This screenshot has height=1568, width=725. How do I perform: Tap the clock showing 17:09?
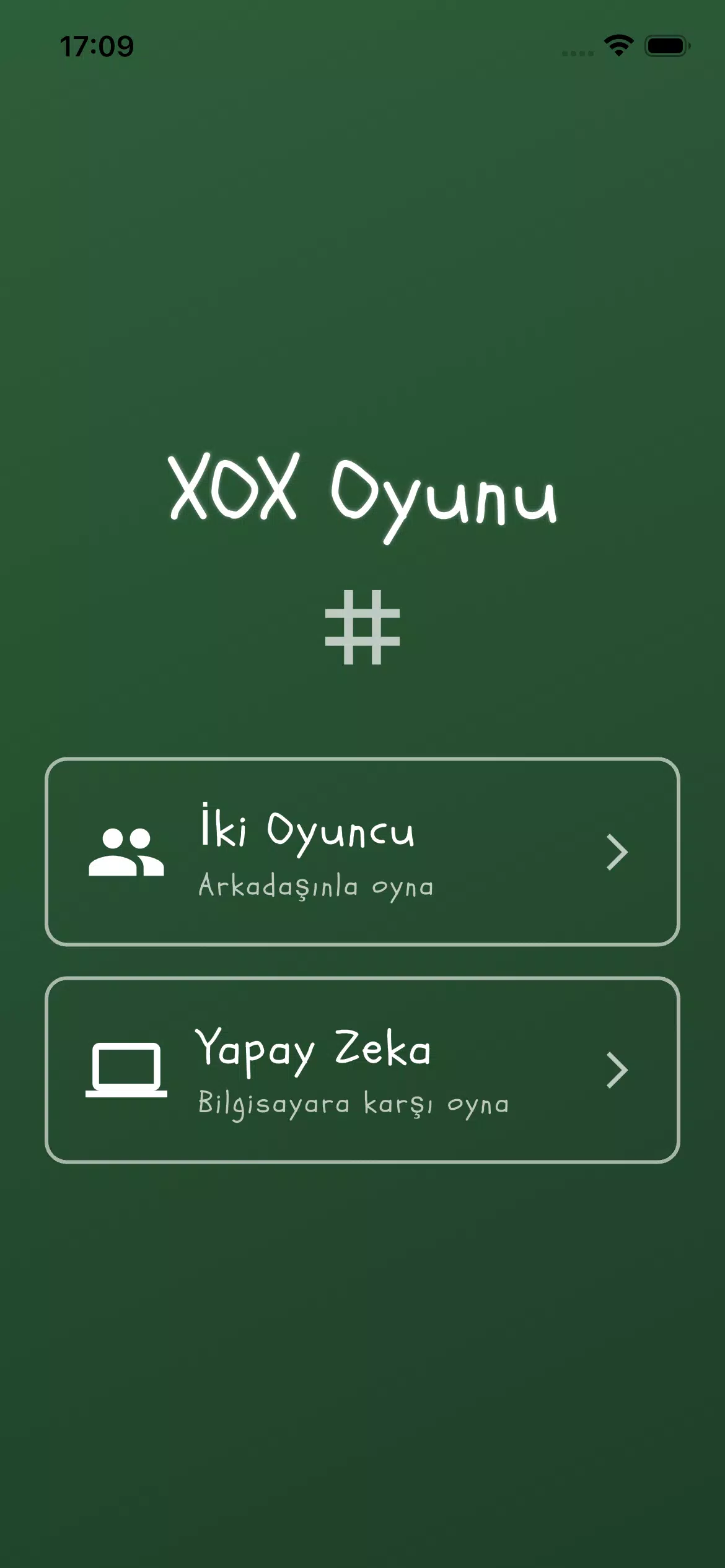pos(97,45)
